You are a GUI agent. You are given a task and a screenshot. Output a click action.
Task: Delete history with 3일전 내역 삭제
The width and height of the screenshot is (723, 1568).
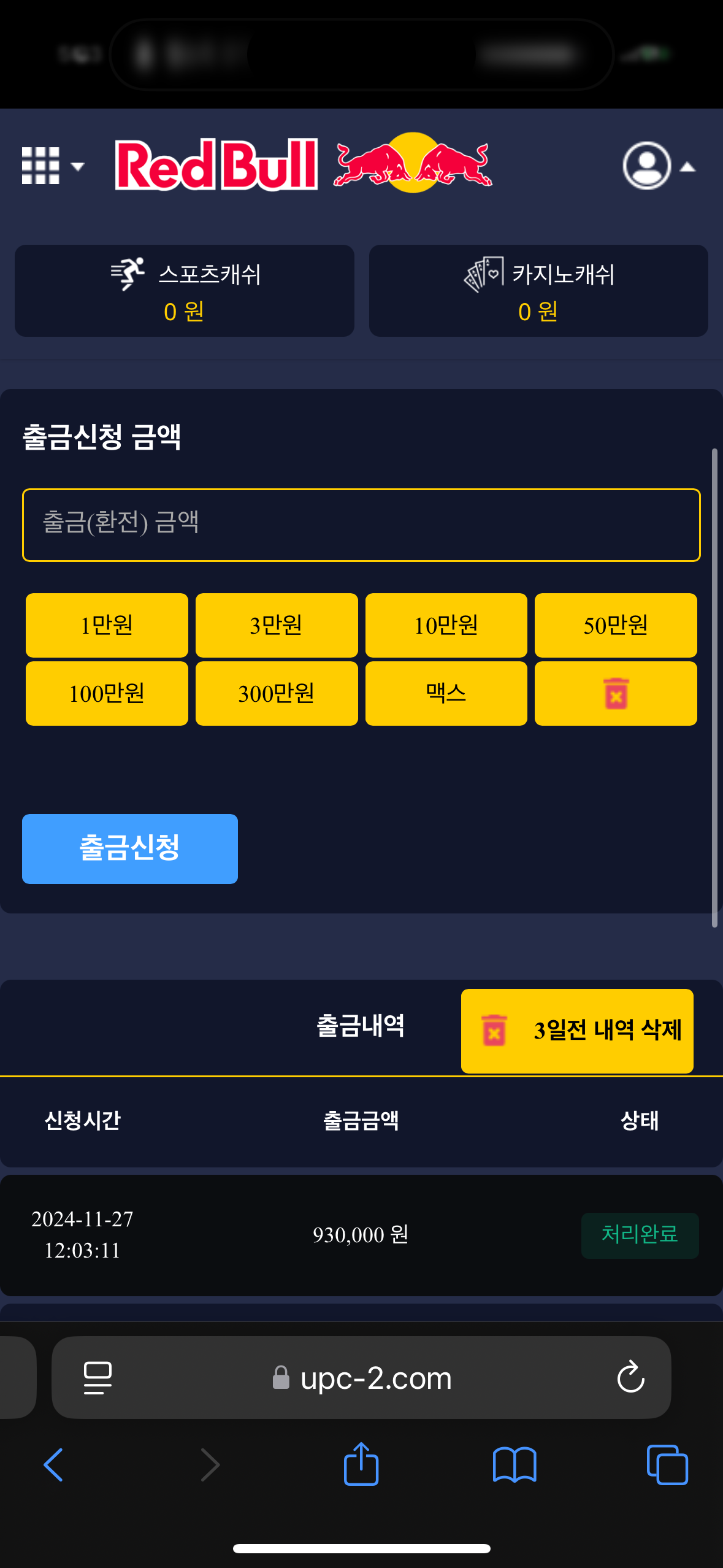577,1031
